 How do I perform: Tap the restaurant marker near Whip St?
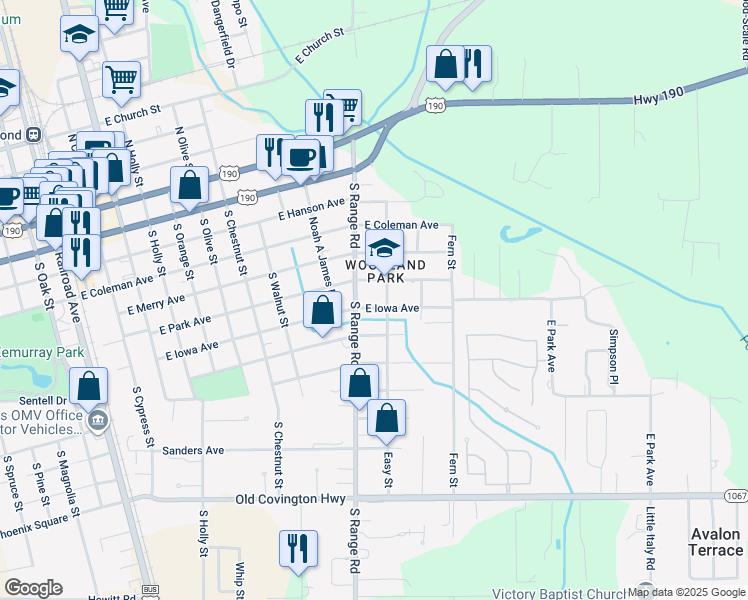point(298,549)
